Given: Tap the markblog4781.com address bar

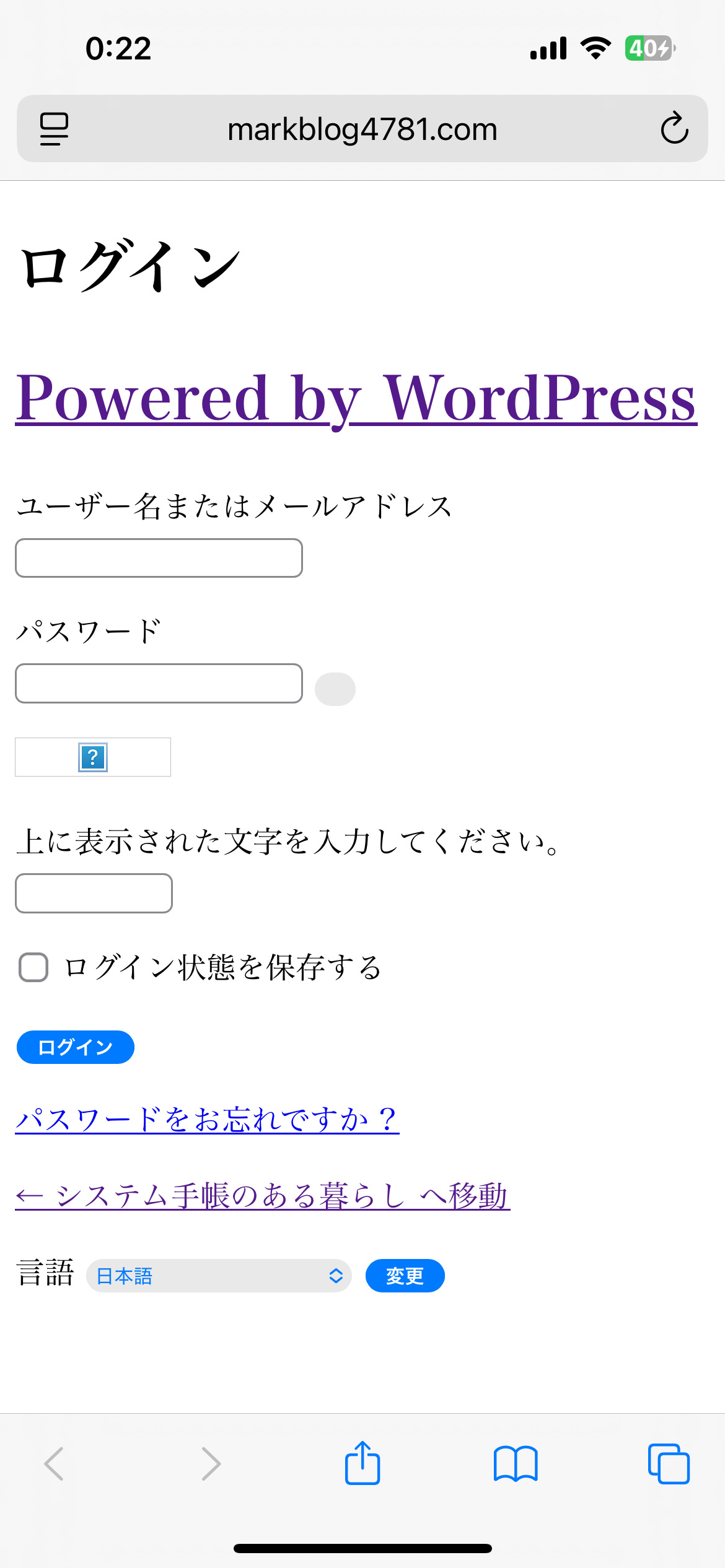Looking at the screenshot, I should (362, 129).
